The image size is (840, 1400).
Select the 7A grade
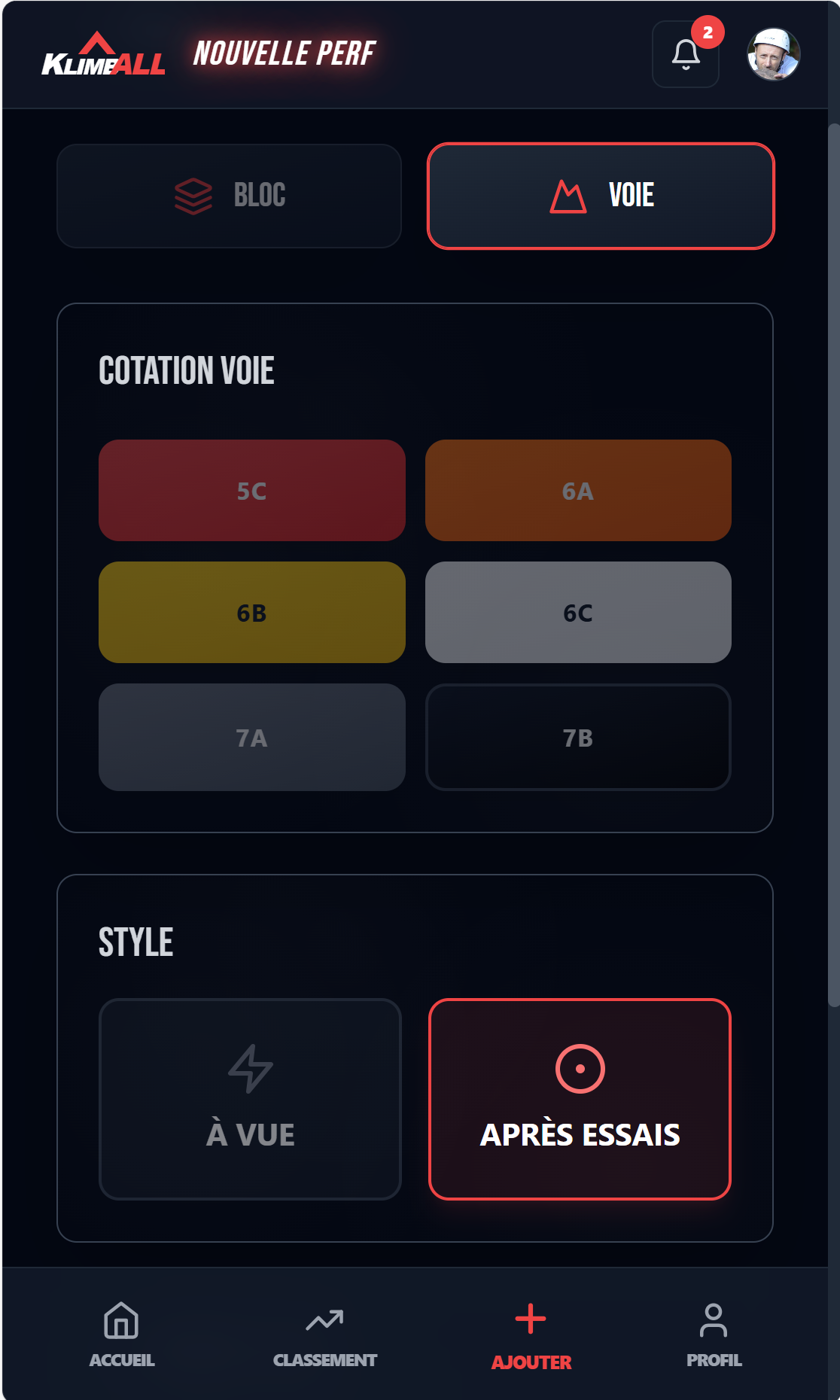251,738
